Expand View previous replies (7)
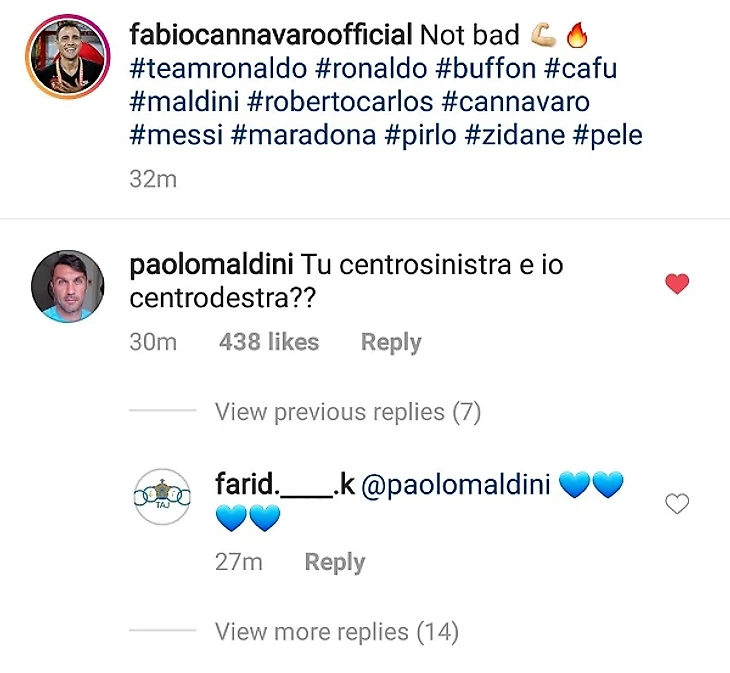The width and height of the screenshot is (730, 673). tap(348, 412)
